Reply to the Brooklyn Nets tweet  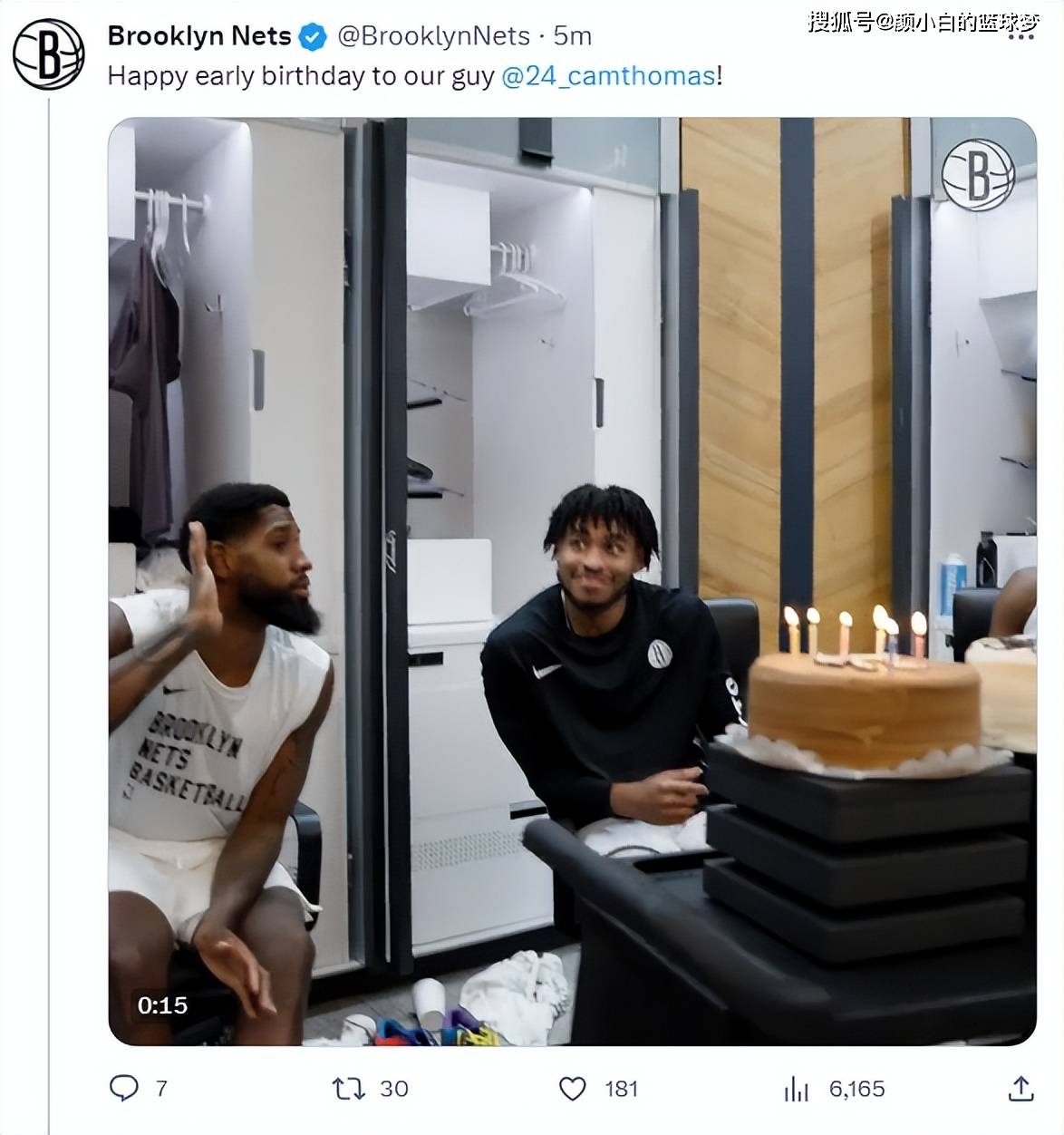pyautogui.click(x=124, y=1088)
